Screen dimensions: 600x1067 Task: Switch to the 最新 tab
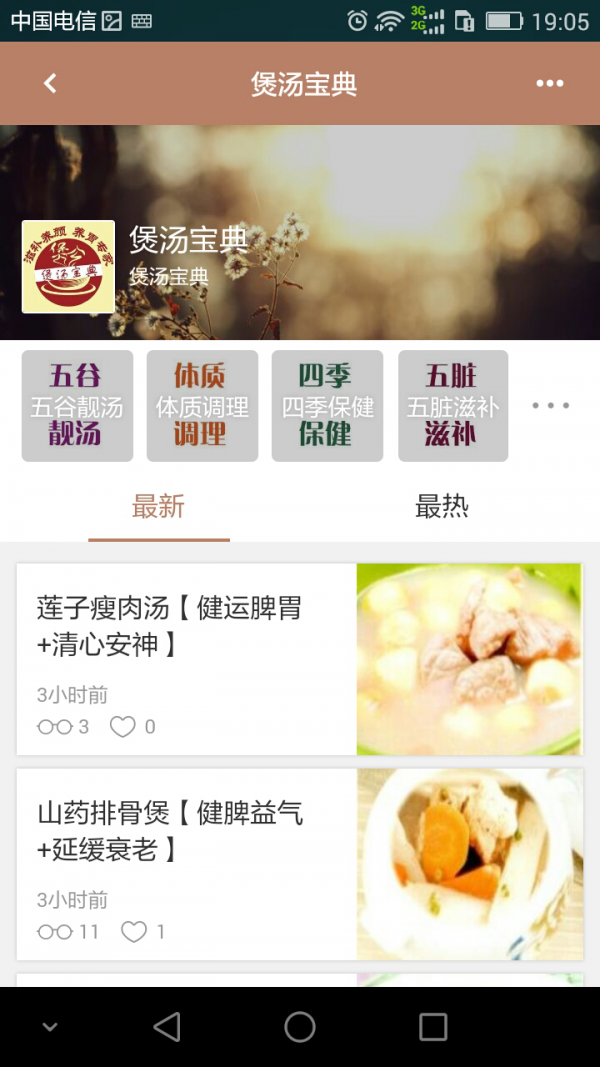point(159,507)
